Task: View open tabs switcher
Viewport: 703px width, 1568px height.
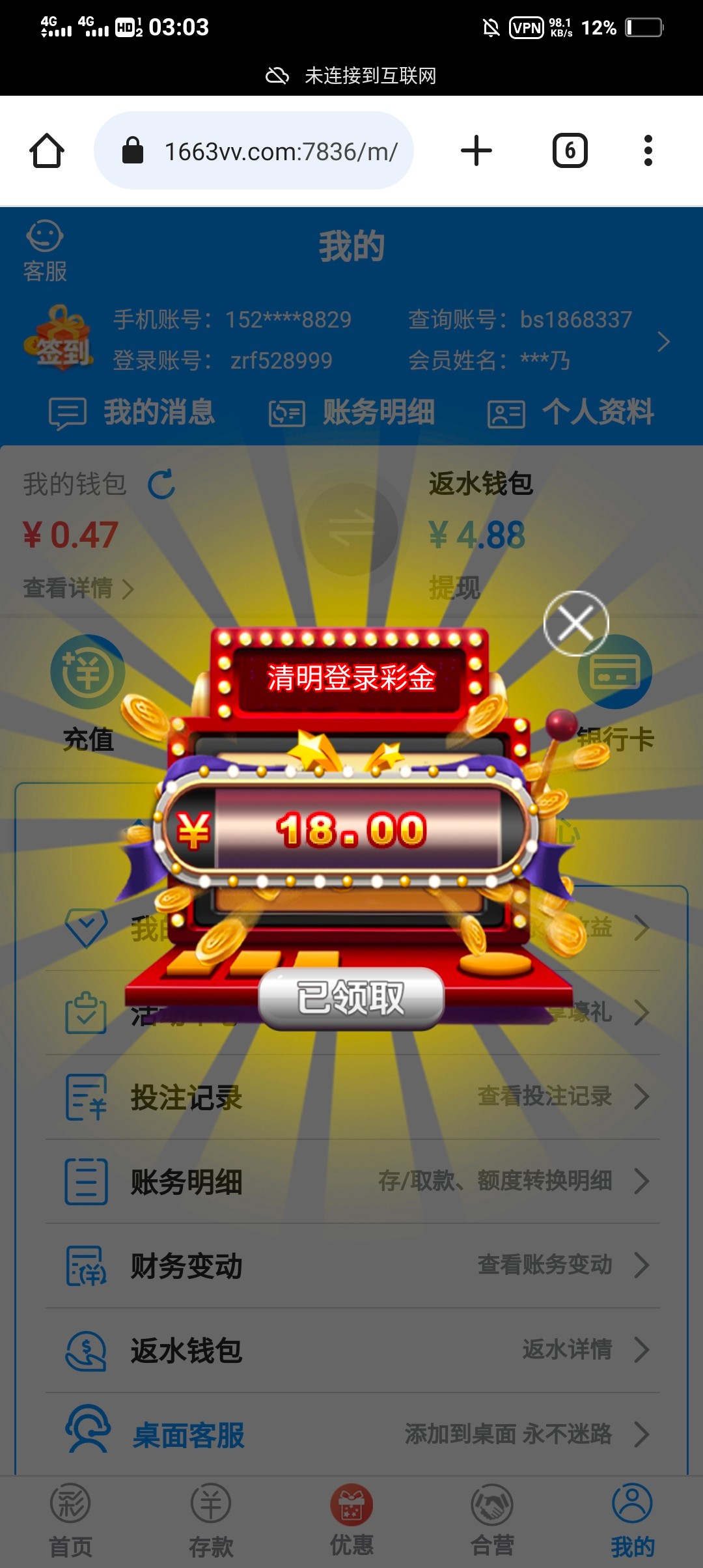Action: coord(570,151)
